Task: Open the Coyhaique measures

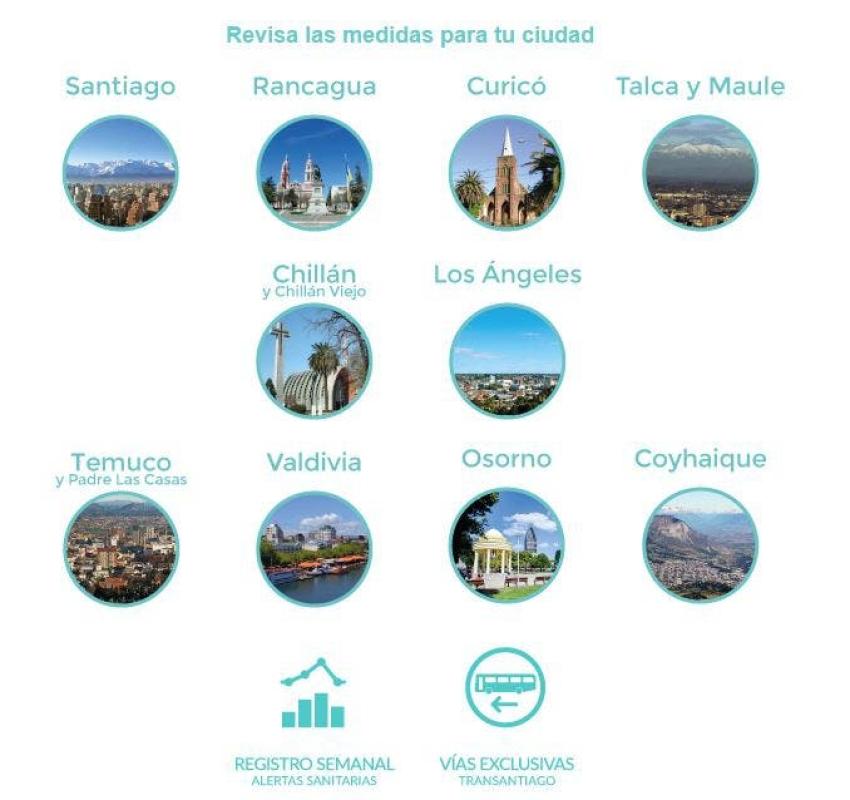Action: (x=700, y=545)
